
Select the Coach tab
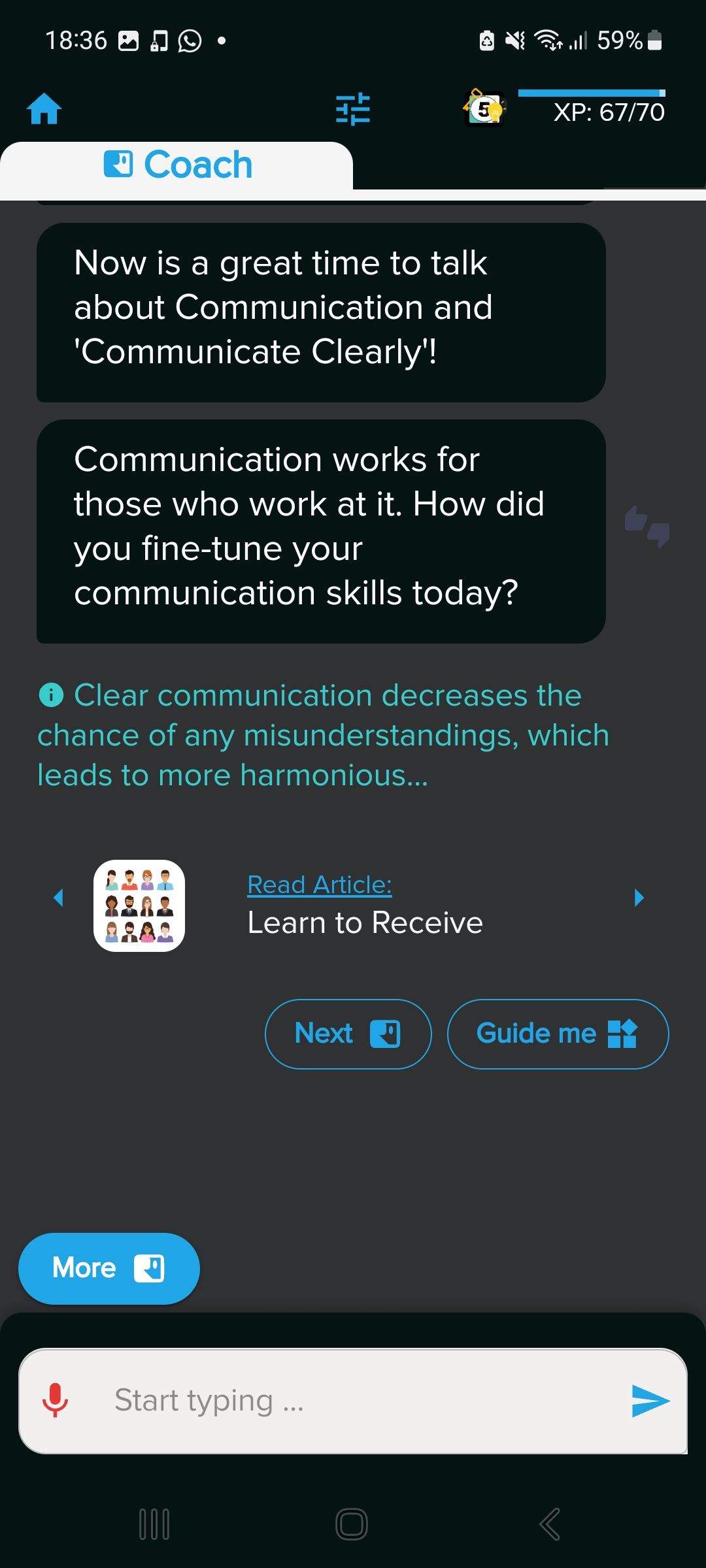click(x=178, y=165)
